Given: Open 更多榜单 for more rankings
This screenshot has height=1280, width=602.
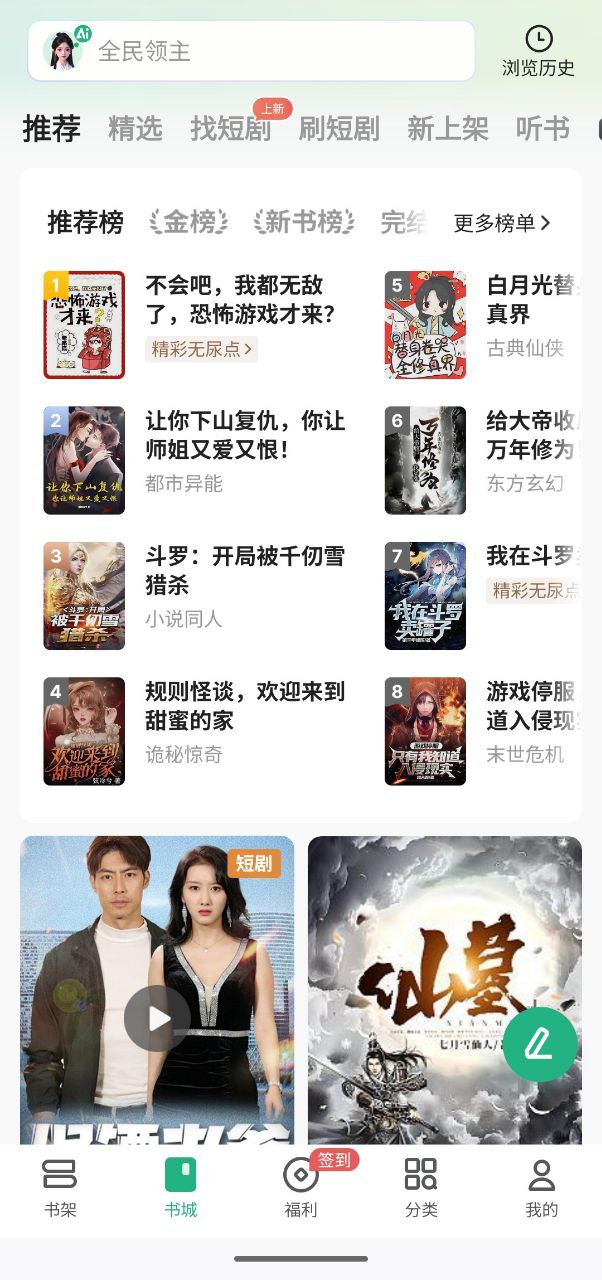Looking at the screenshot, I should pyautogui.click(x=501, y=223).
